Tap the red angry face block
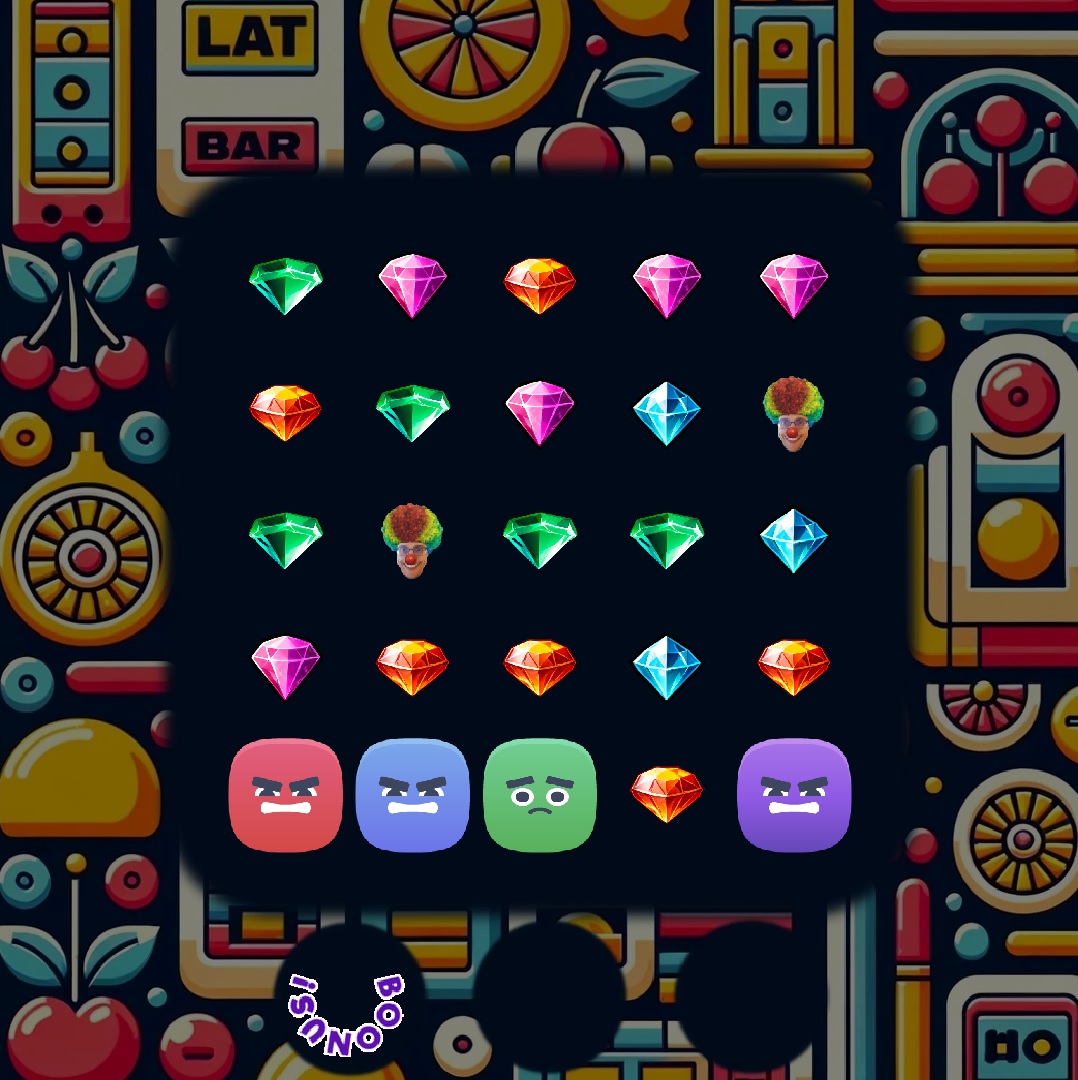 [285, 795]
